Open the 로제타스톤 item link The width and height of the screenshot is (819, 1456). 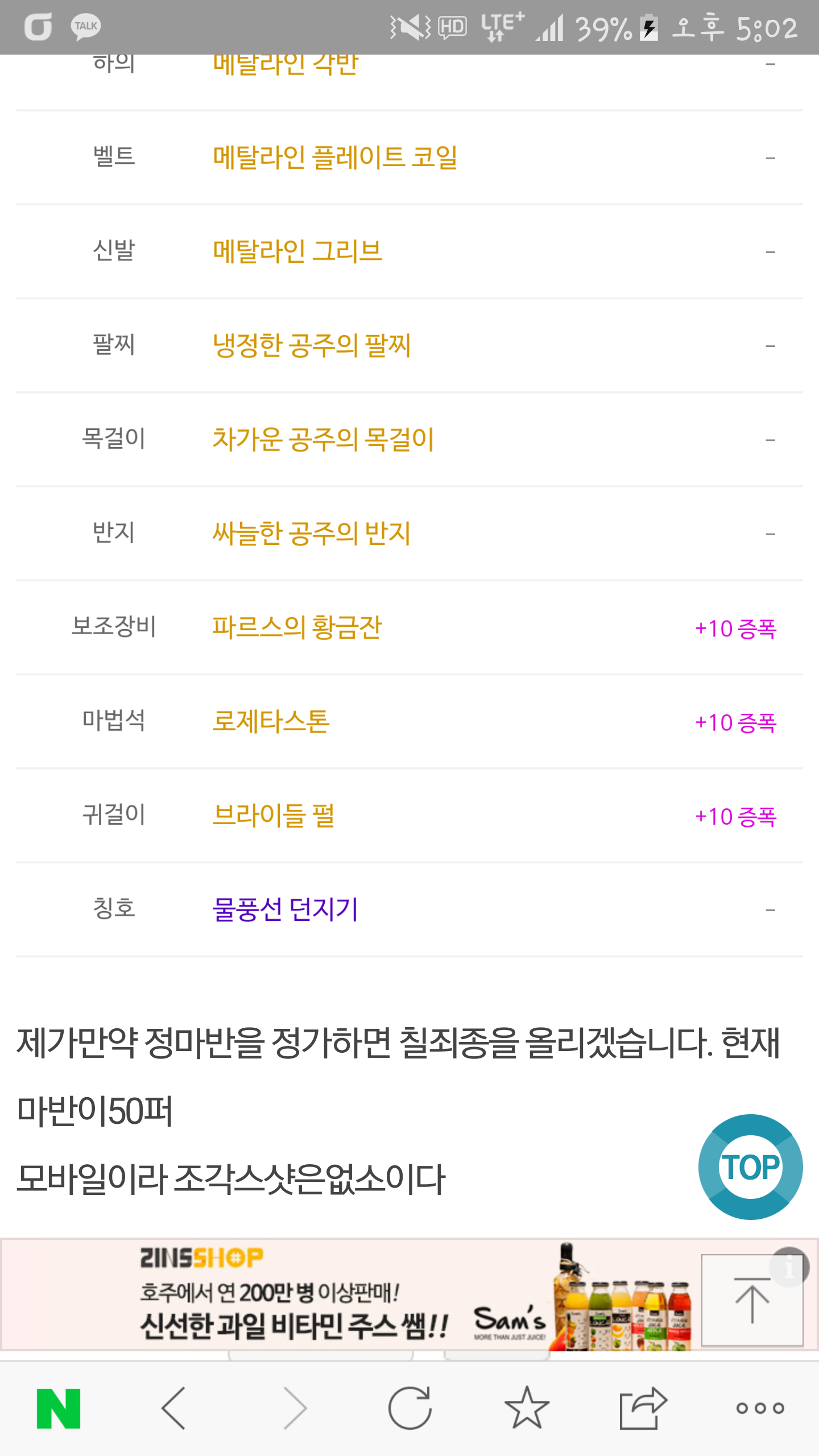click(271, 721)
